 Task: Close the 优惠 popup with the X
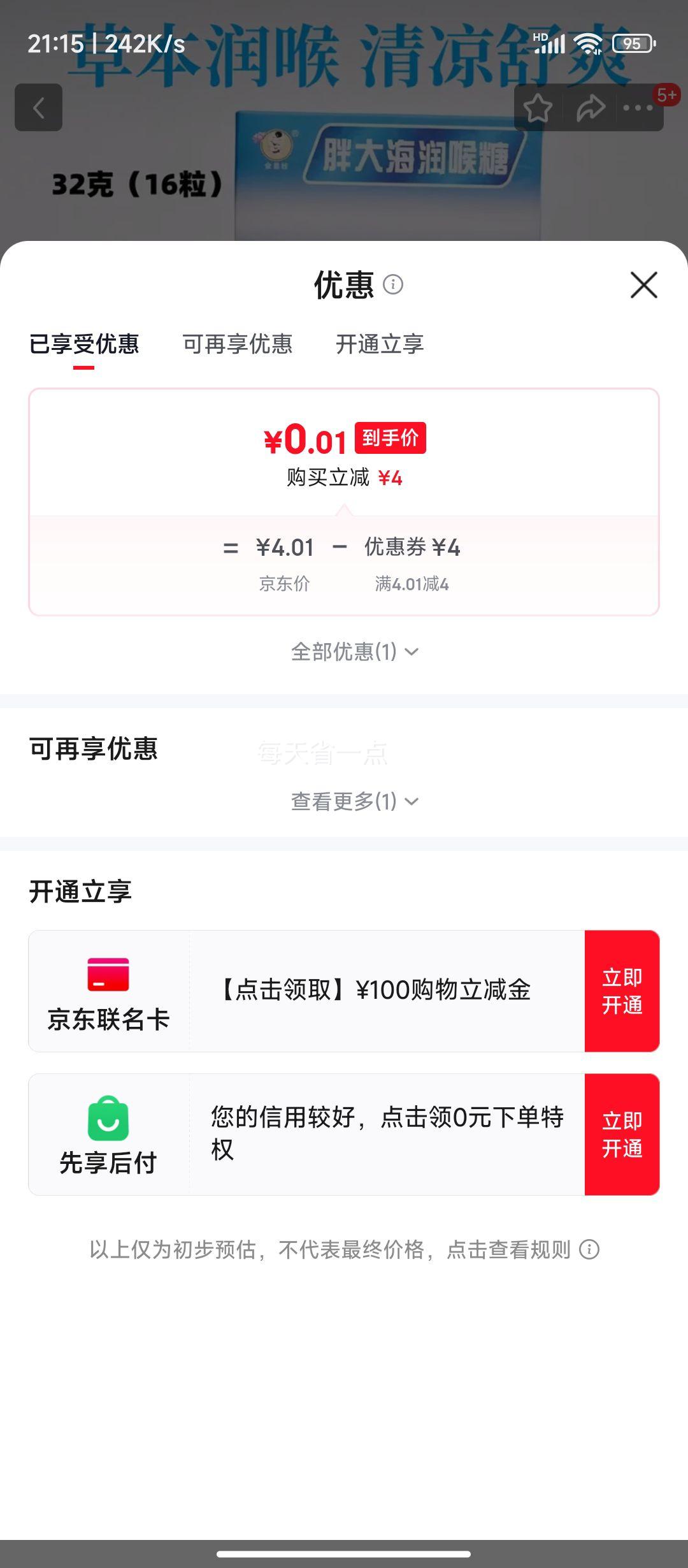645,285
